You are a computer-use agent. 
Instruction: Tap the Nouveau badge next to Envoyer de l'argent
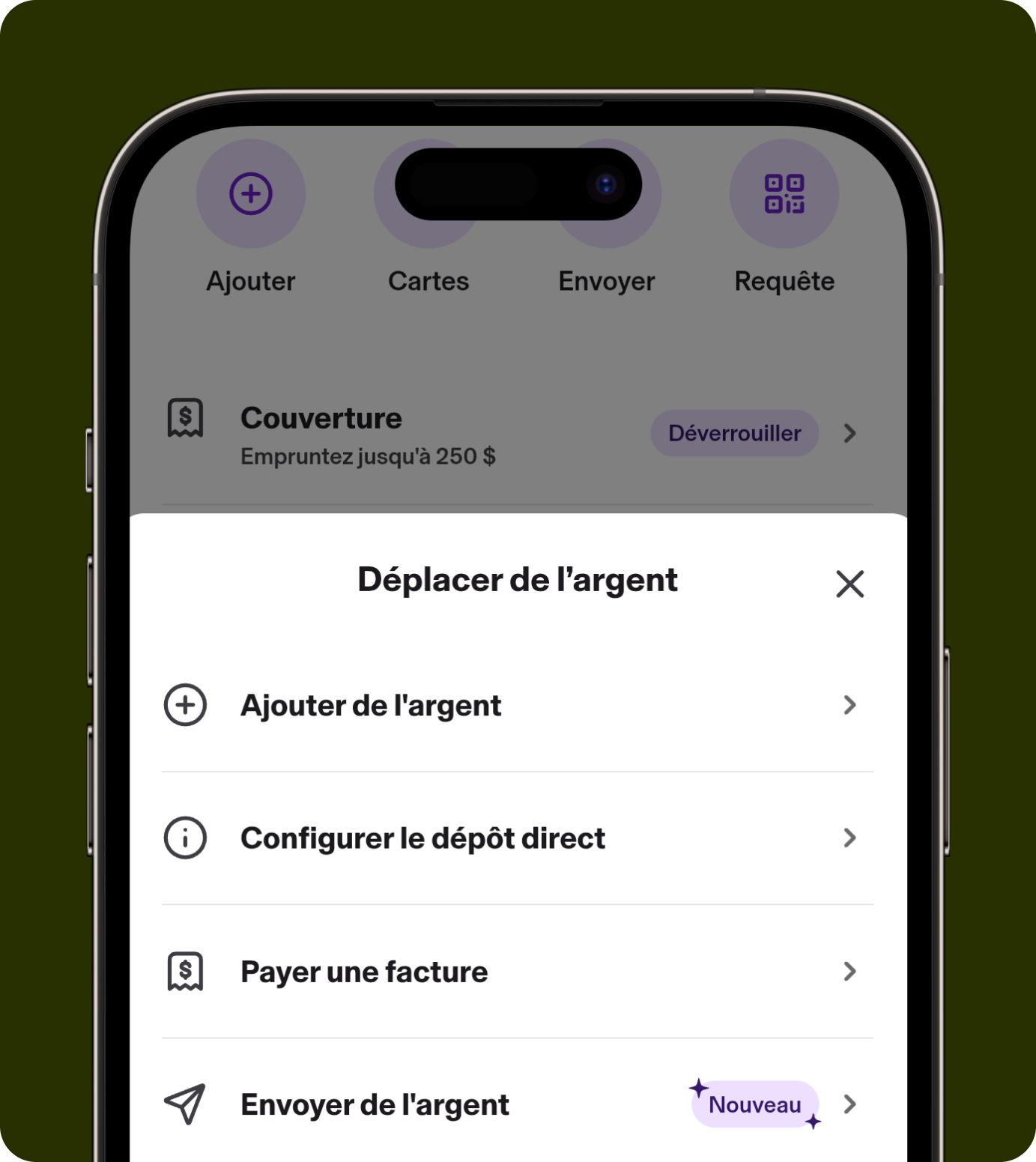(x=754, y=1104)
